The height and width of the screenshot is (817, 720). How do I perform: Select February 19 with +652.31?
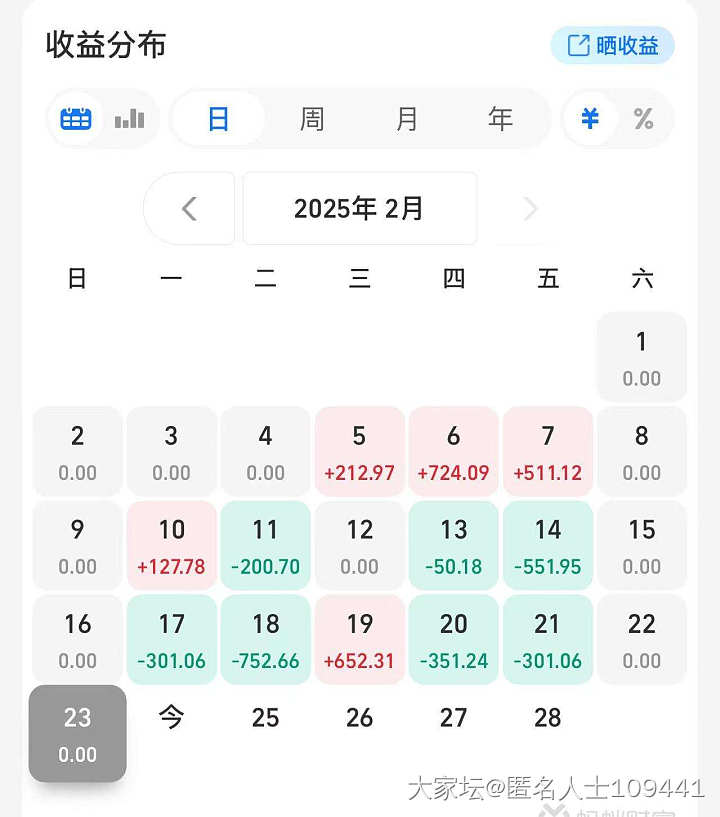360,640
